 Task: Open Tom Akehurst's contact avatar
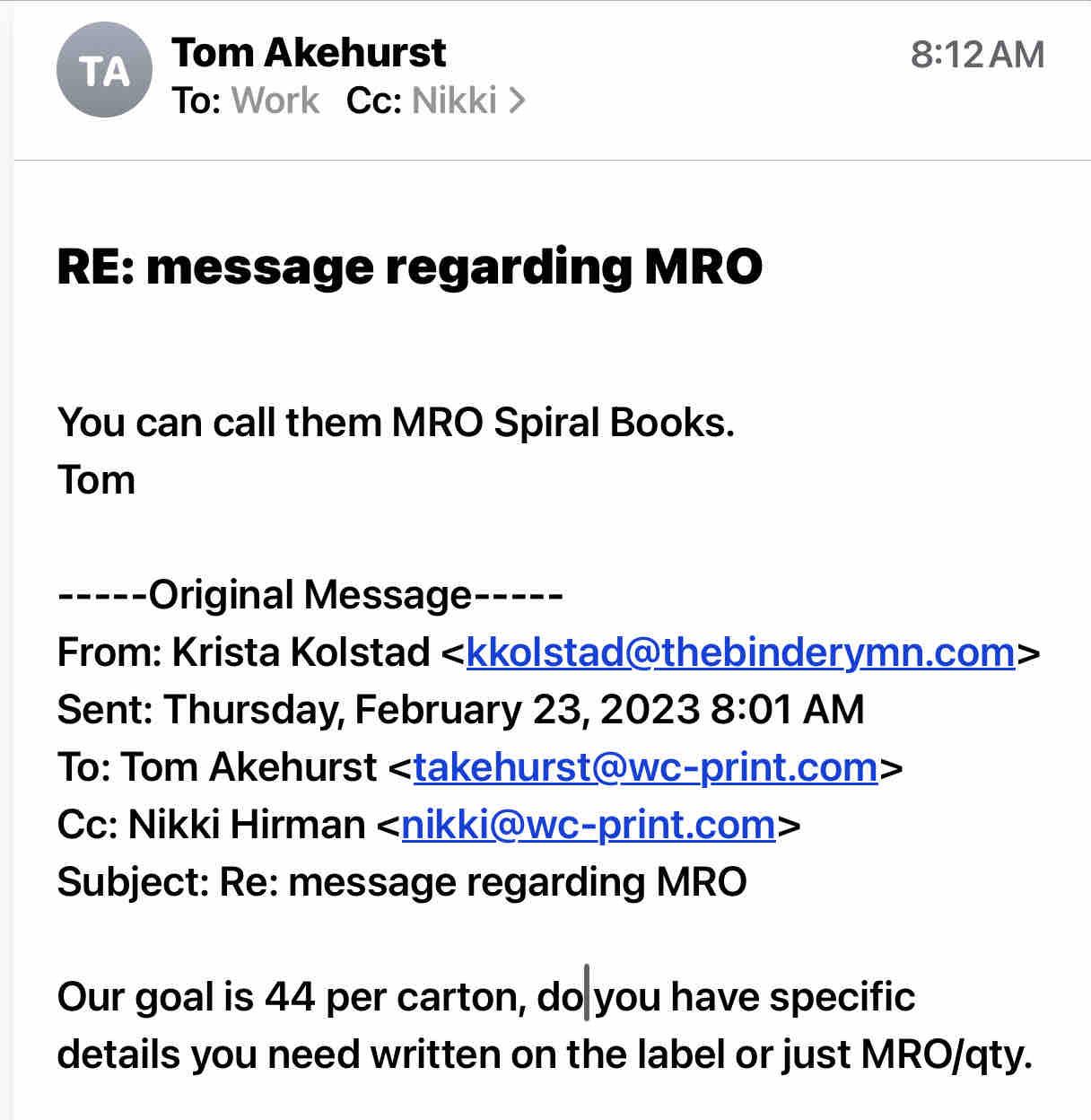point(103,70)
